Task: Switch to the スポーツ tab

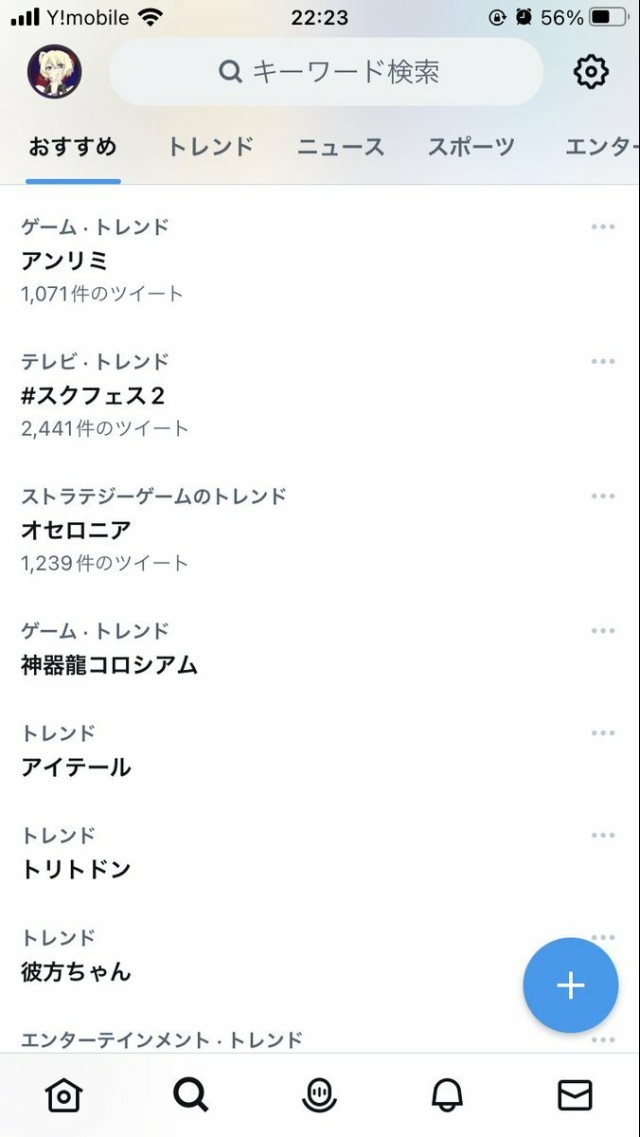Action: point(471,147)
